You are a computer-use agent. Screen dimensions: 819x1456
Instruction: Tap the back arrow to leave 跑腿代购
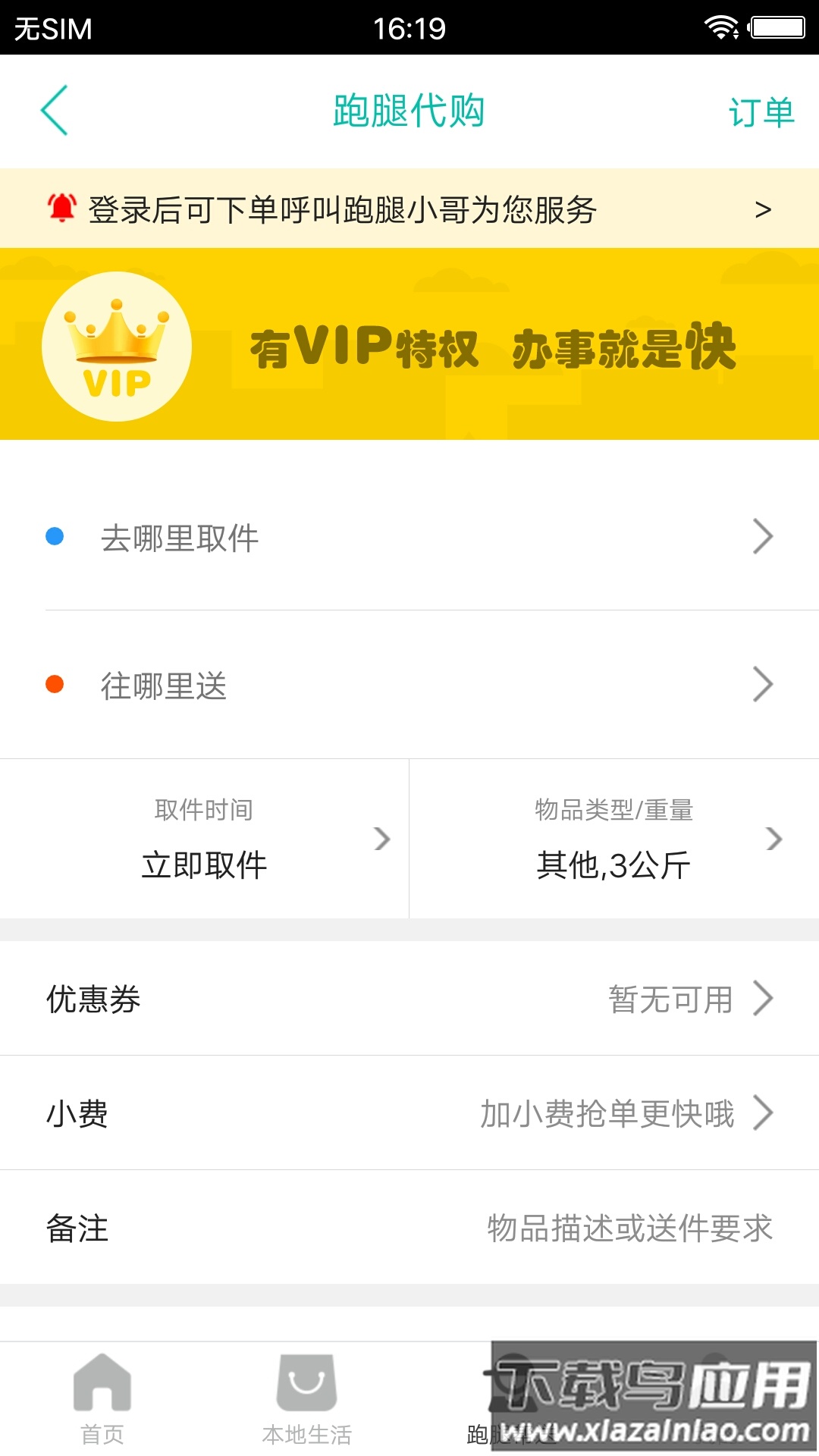tap(55, 110)
